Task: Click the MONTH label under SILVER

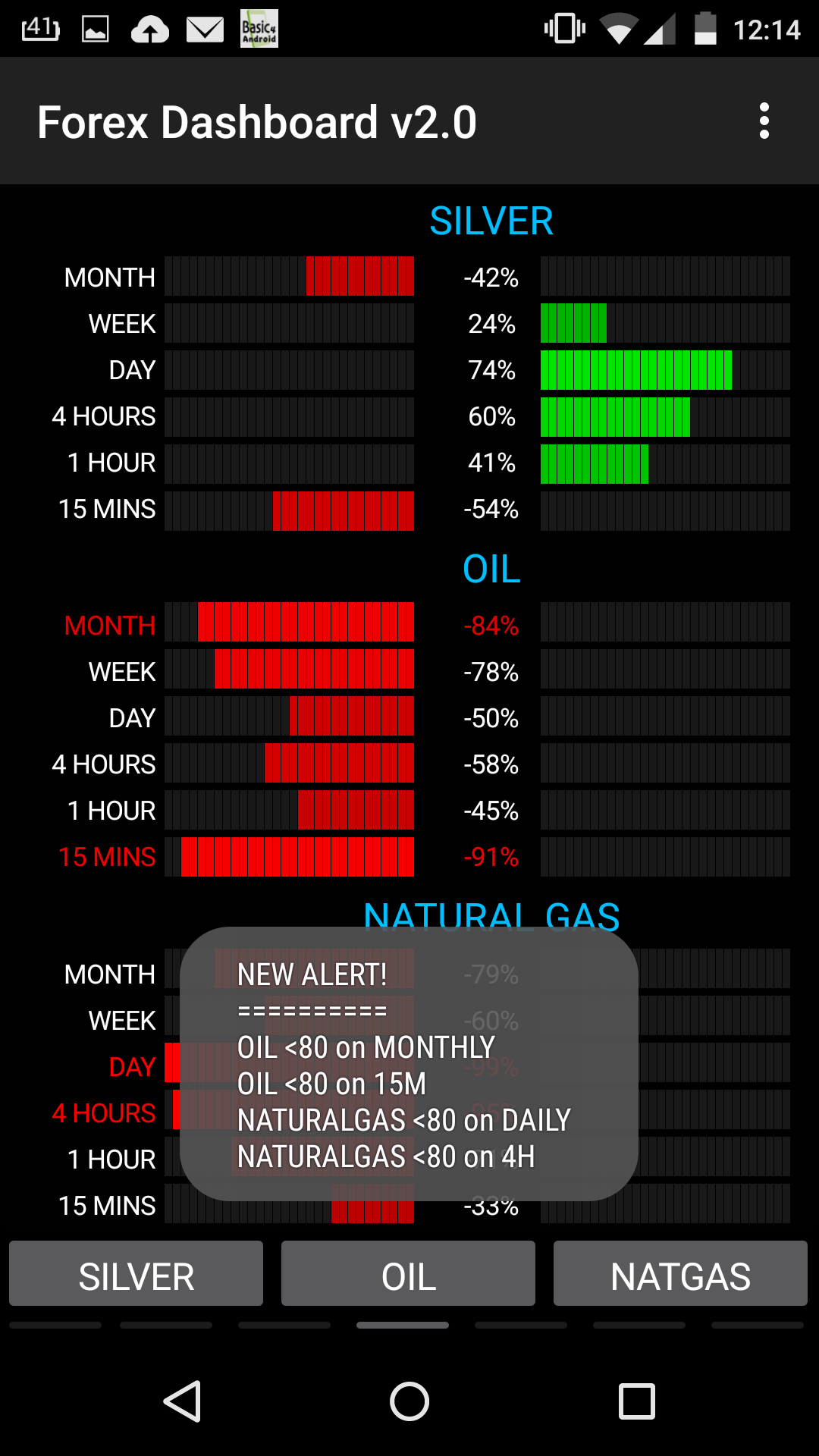Action: [110, 278]
